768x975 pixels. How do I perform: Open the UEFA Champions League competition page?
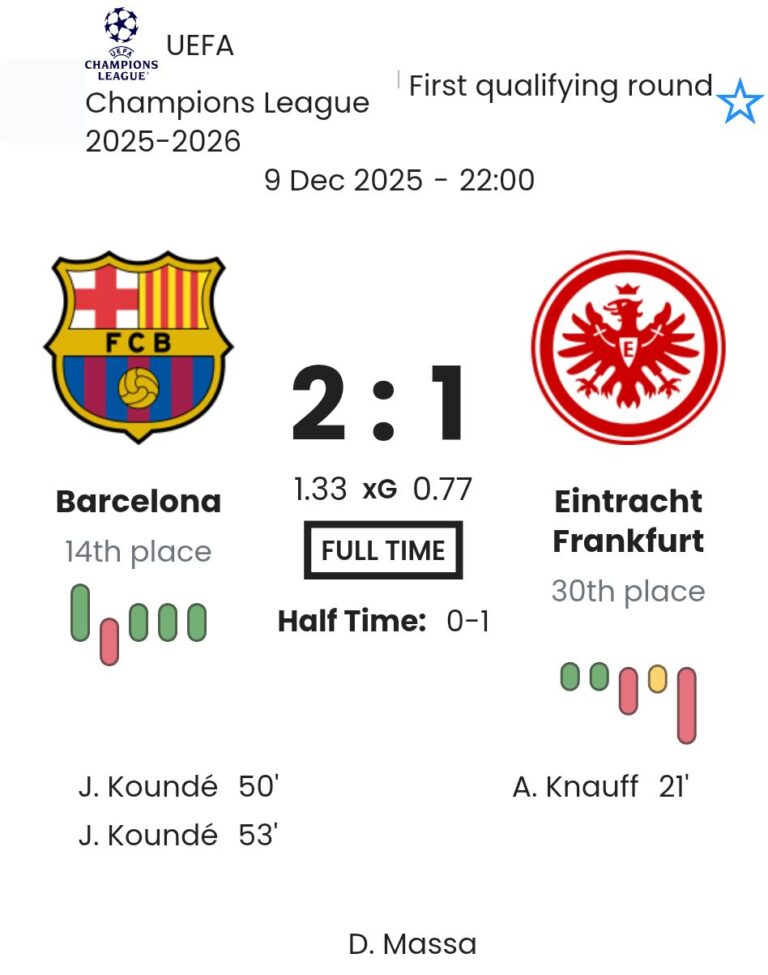(227, 102)
